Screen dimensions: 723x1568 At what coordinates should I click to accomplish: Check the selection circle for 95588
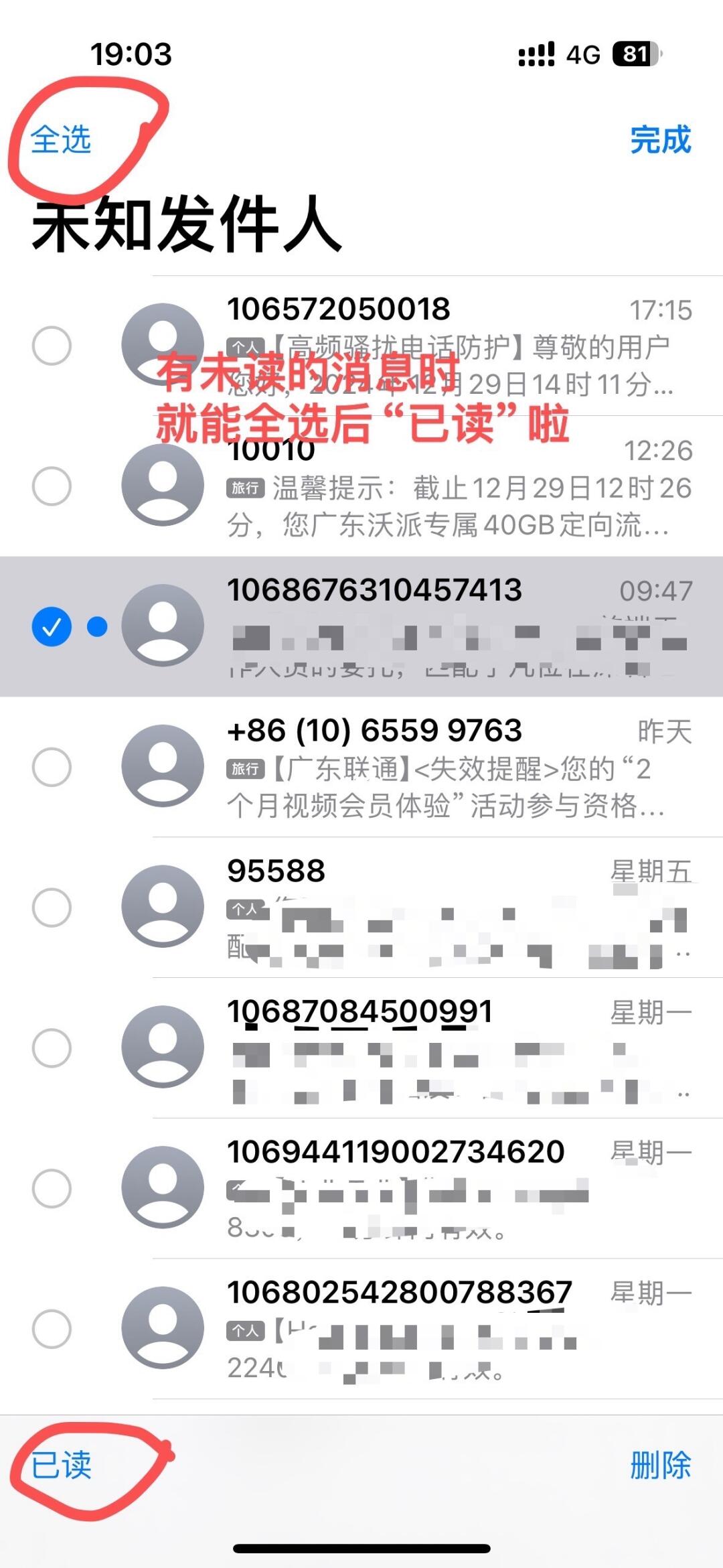[x=52, y=906]
